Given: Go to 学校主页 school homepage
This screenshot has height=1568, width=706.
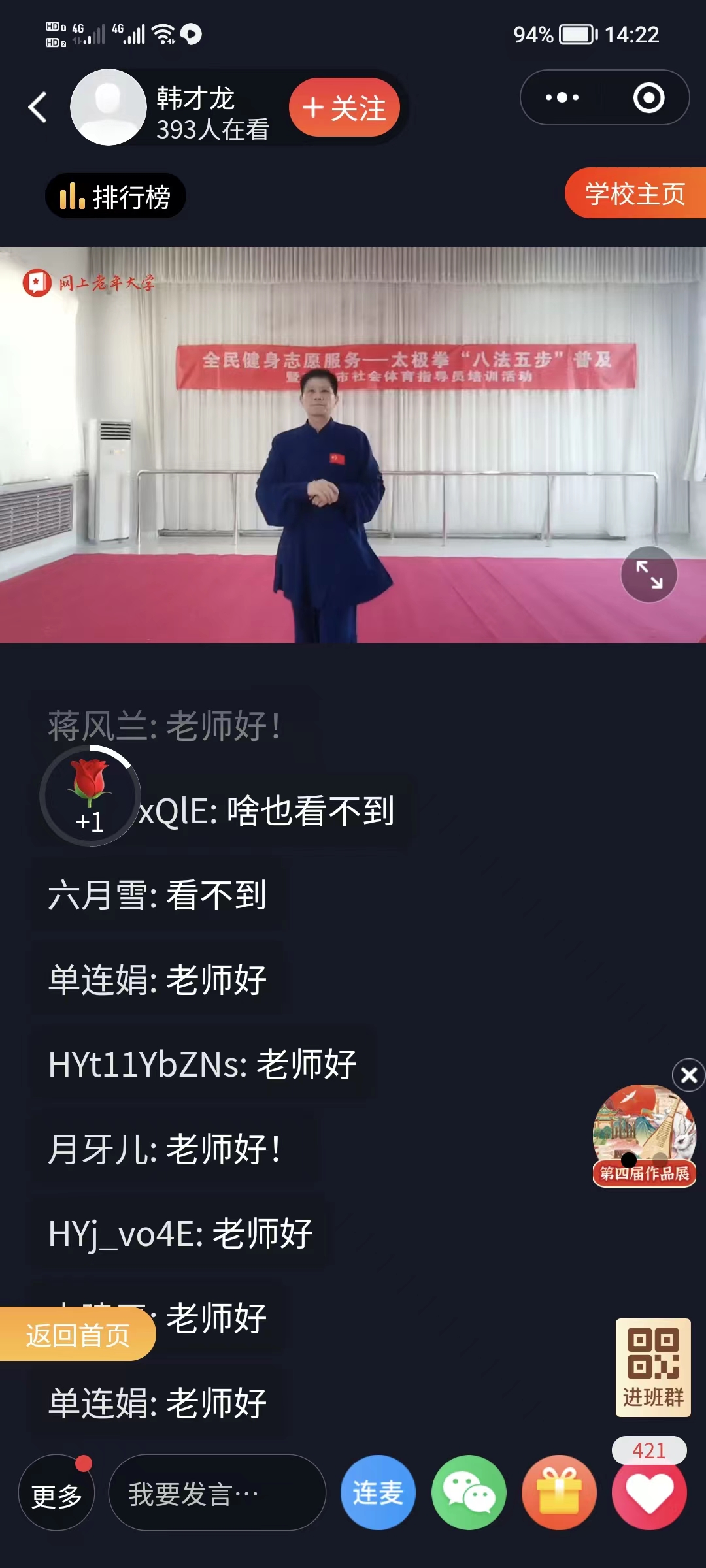Looking at the screenshot, I should (635, 193).
